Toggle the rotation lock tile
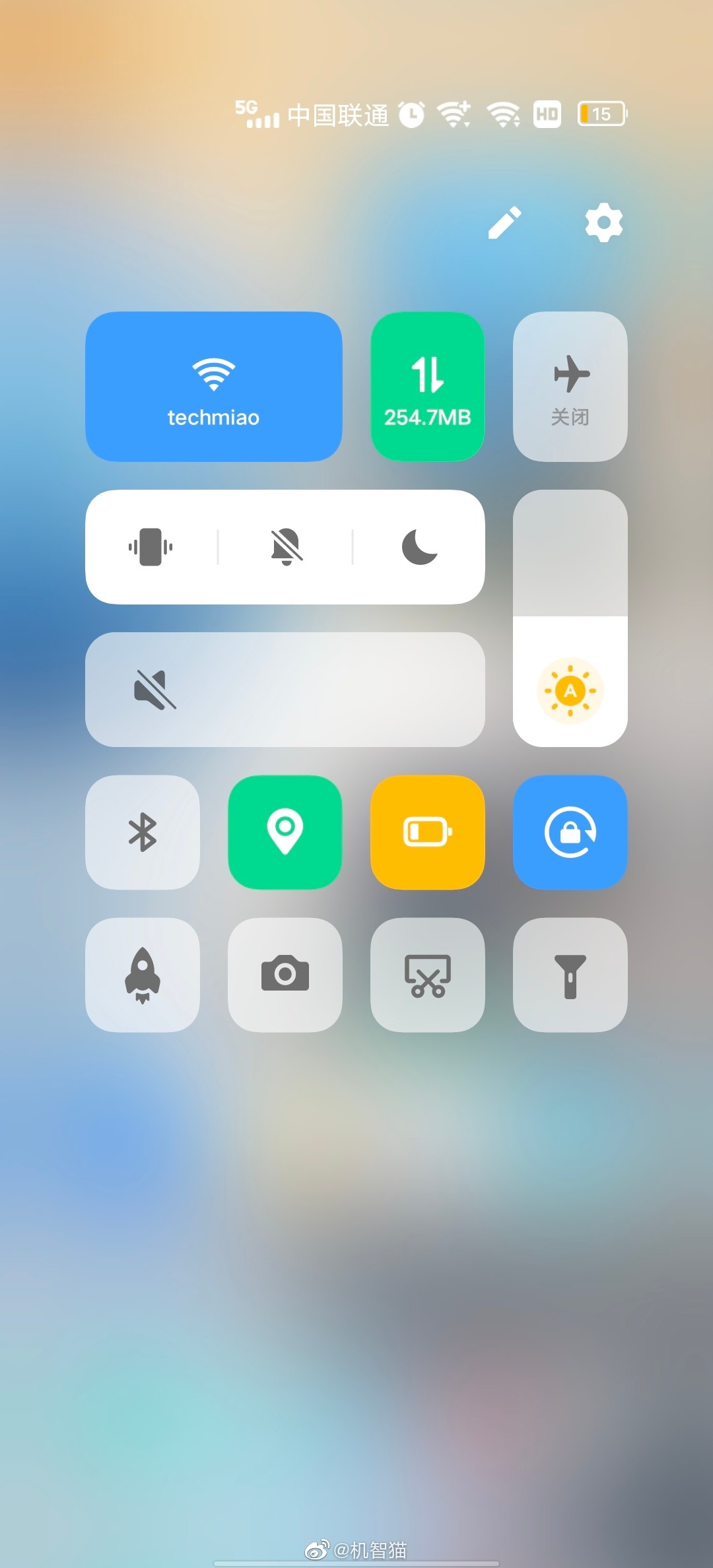The height and width of the screenshot is (1568, 713). [x=570, y=832]
